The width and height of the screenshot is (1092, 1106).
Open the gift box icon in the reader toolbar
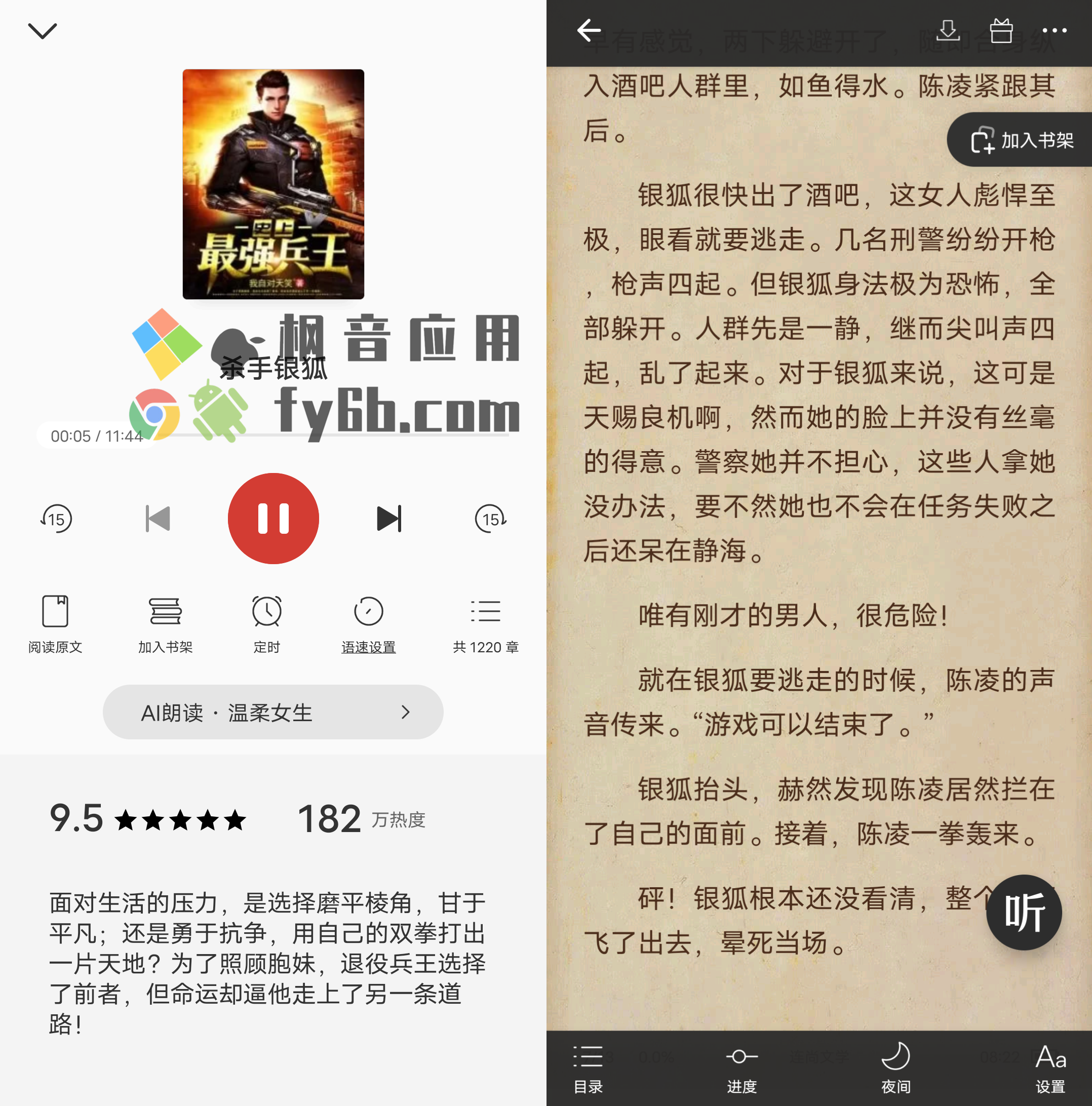tap(1001, 31)
